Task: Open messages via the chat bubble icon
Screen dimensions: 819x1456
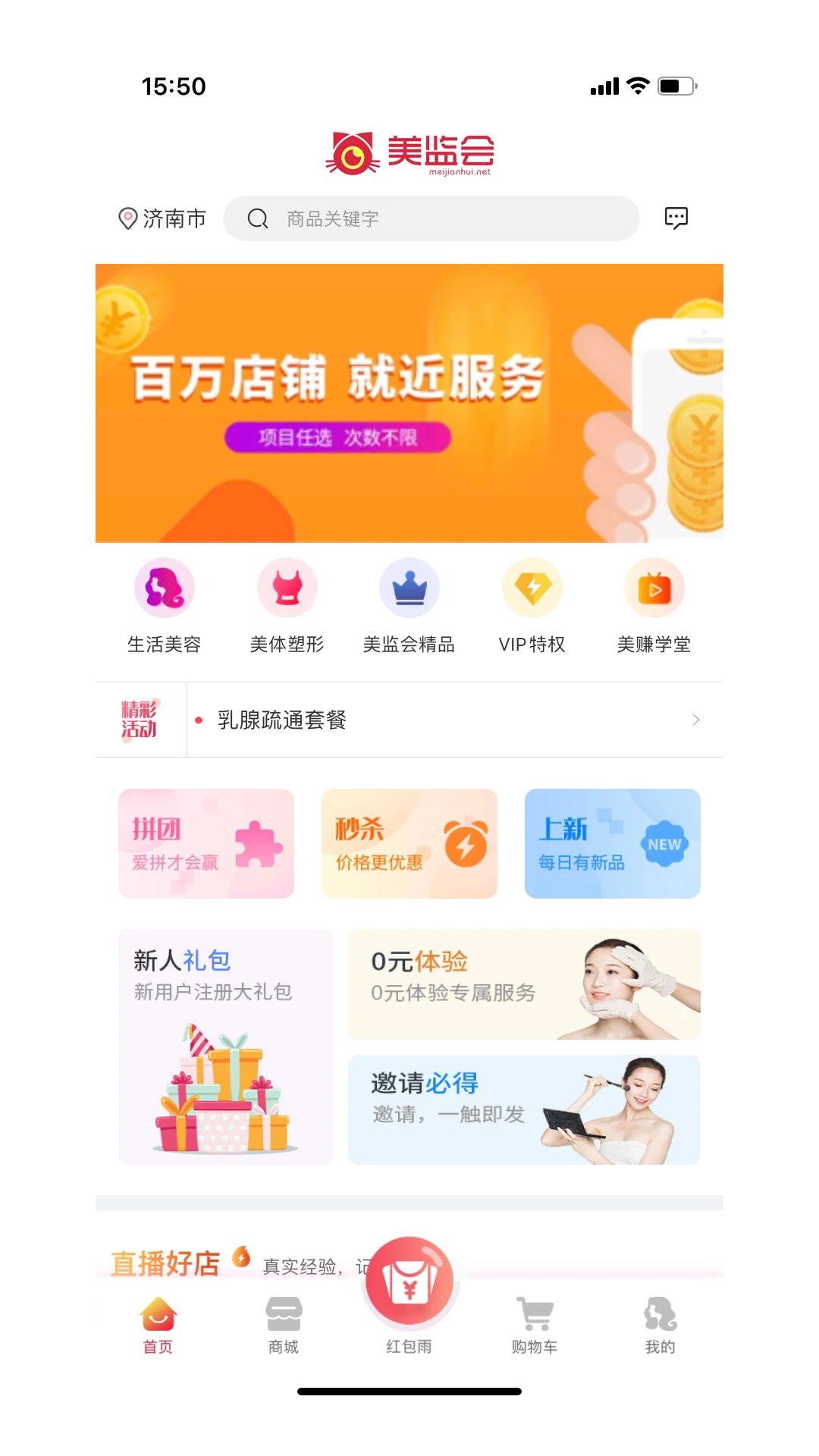Action: coord(675,218)
